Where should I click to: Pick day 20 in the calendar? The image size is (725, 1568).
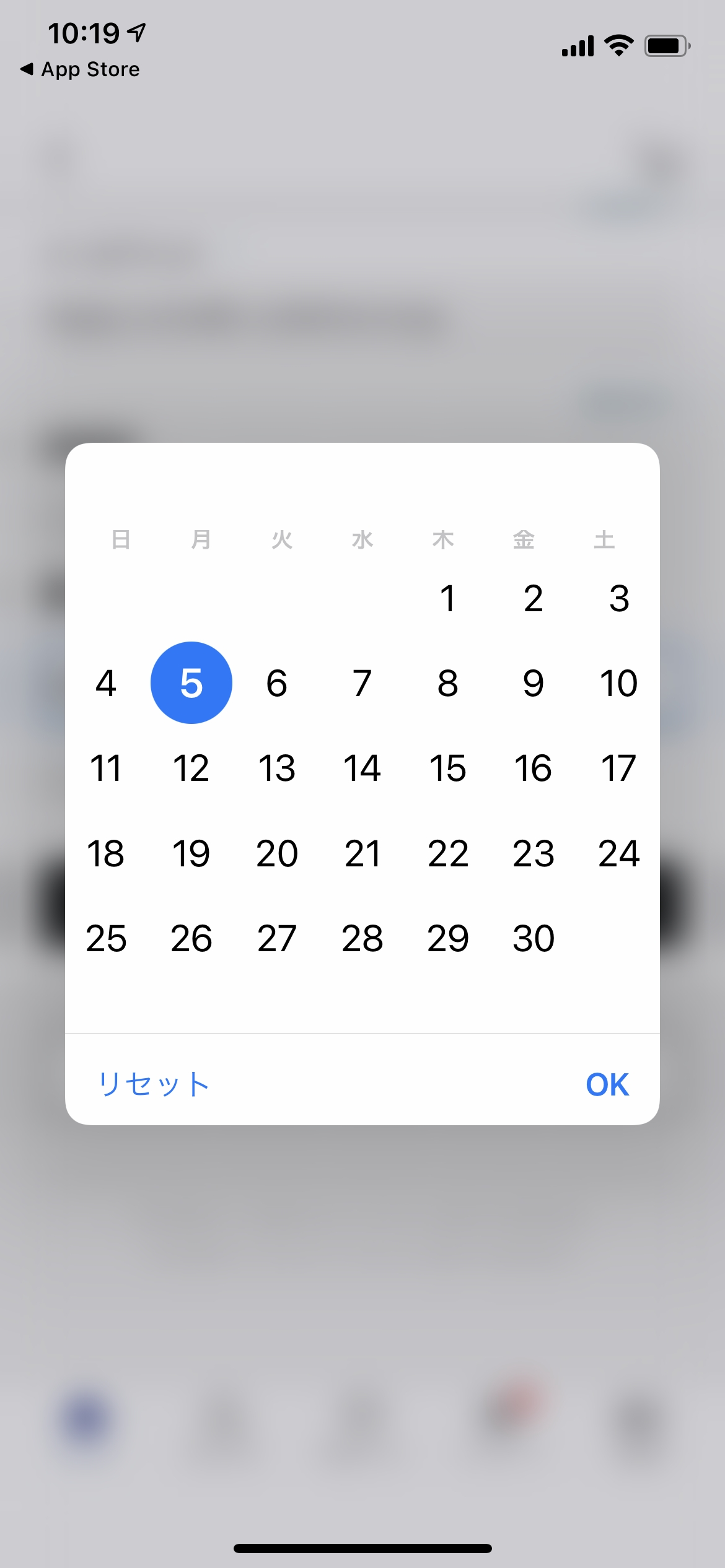277,853
